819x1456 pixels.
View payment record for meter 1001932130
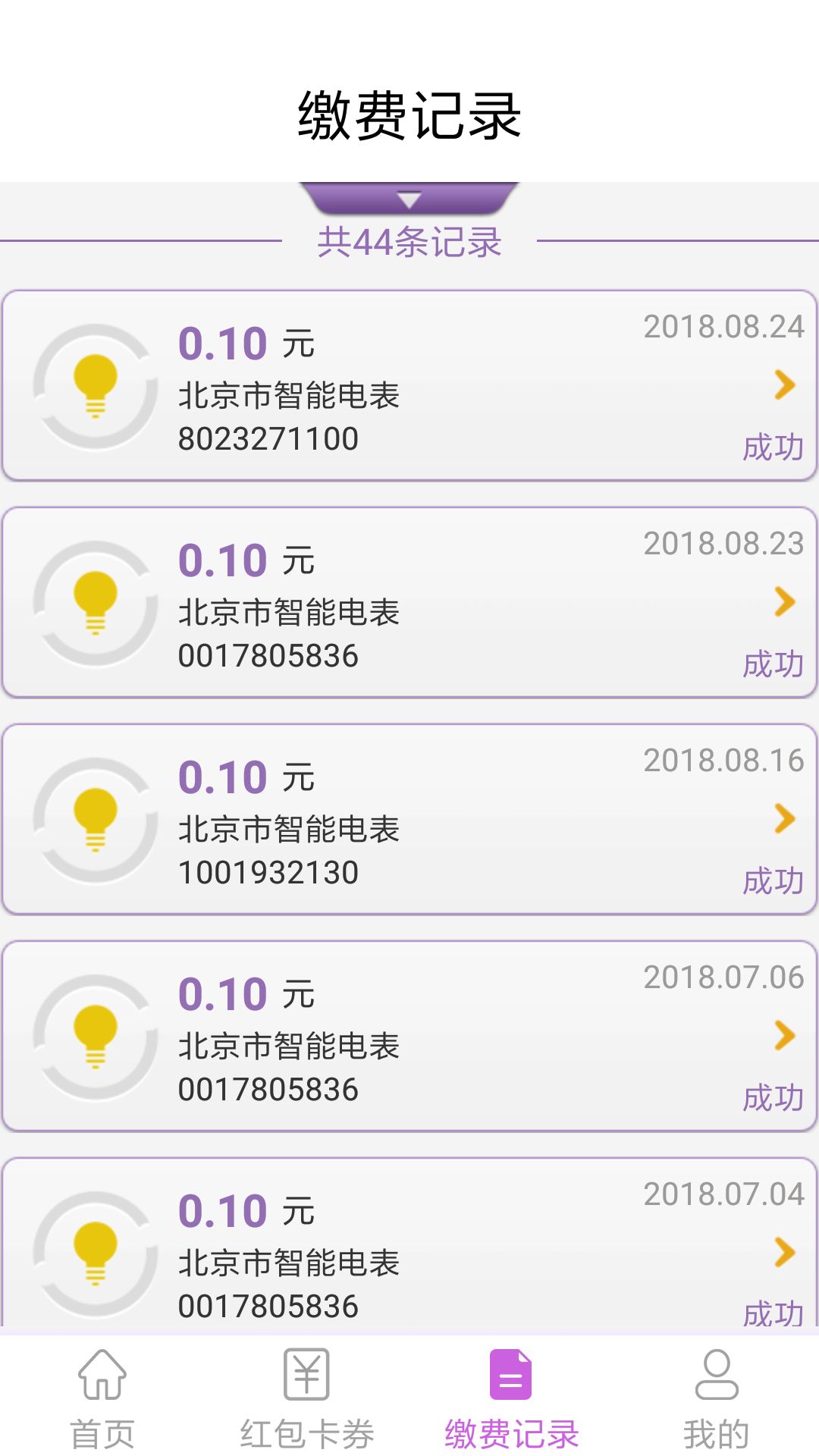[409, 819]
